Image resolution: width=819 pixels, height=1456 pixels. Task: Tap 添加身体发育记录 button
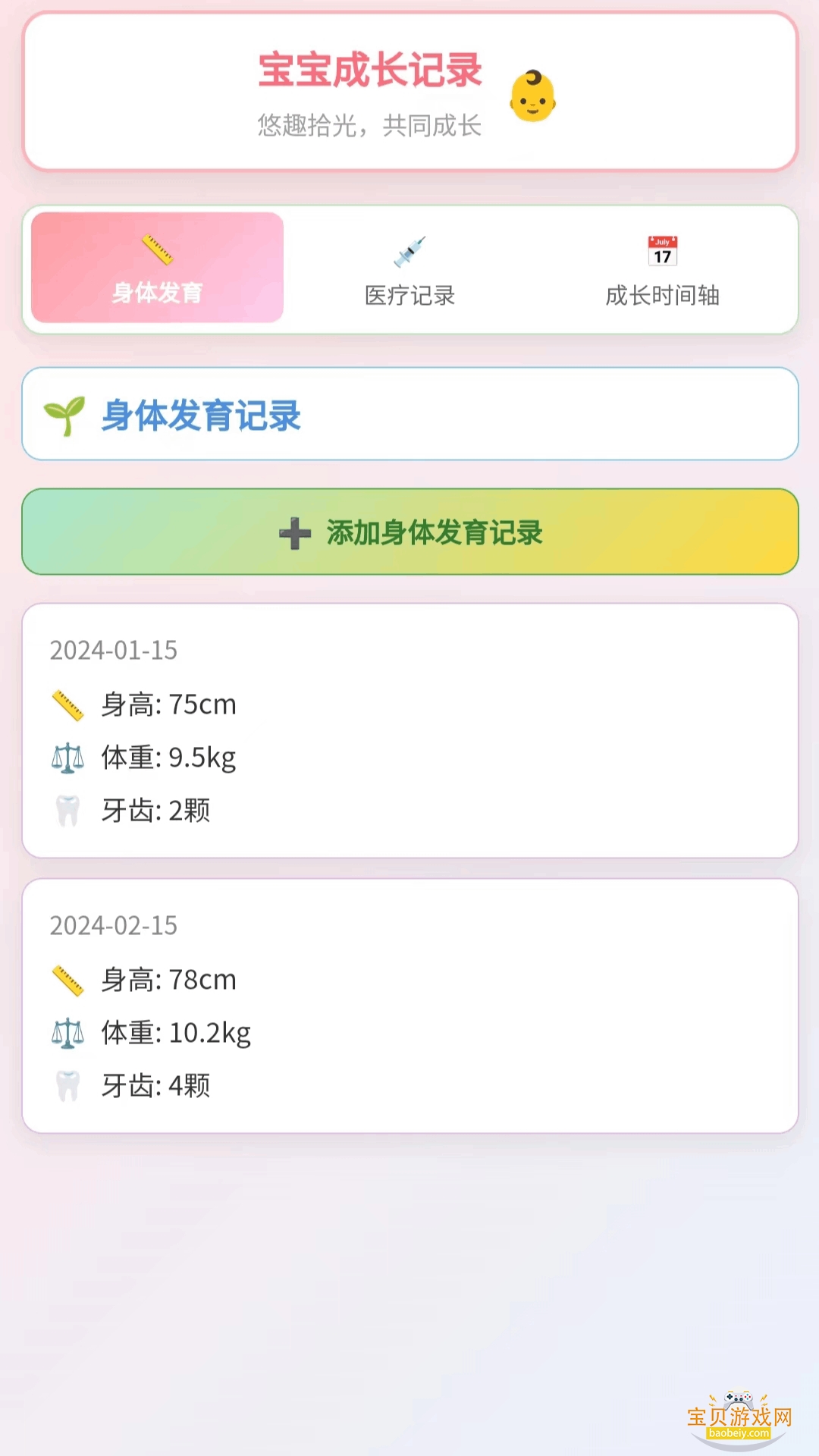coord(409,532)
